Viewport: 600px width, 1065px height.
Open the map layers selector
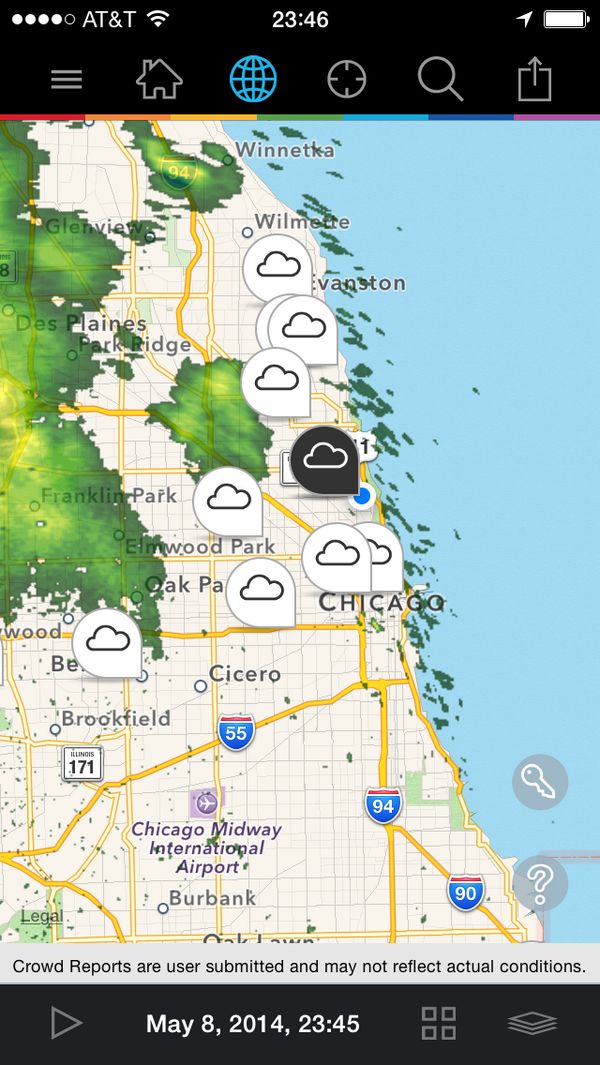pyautogui.click(x=532, y=1023)
